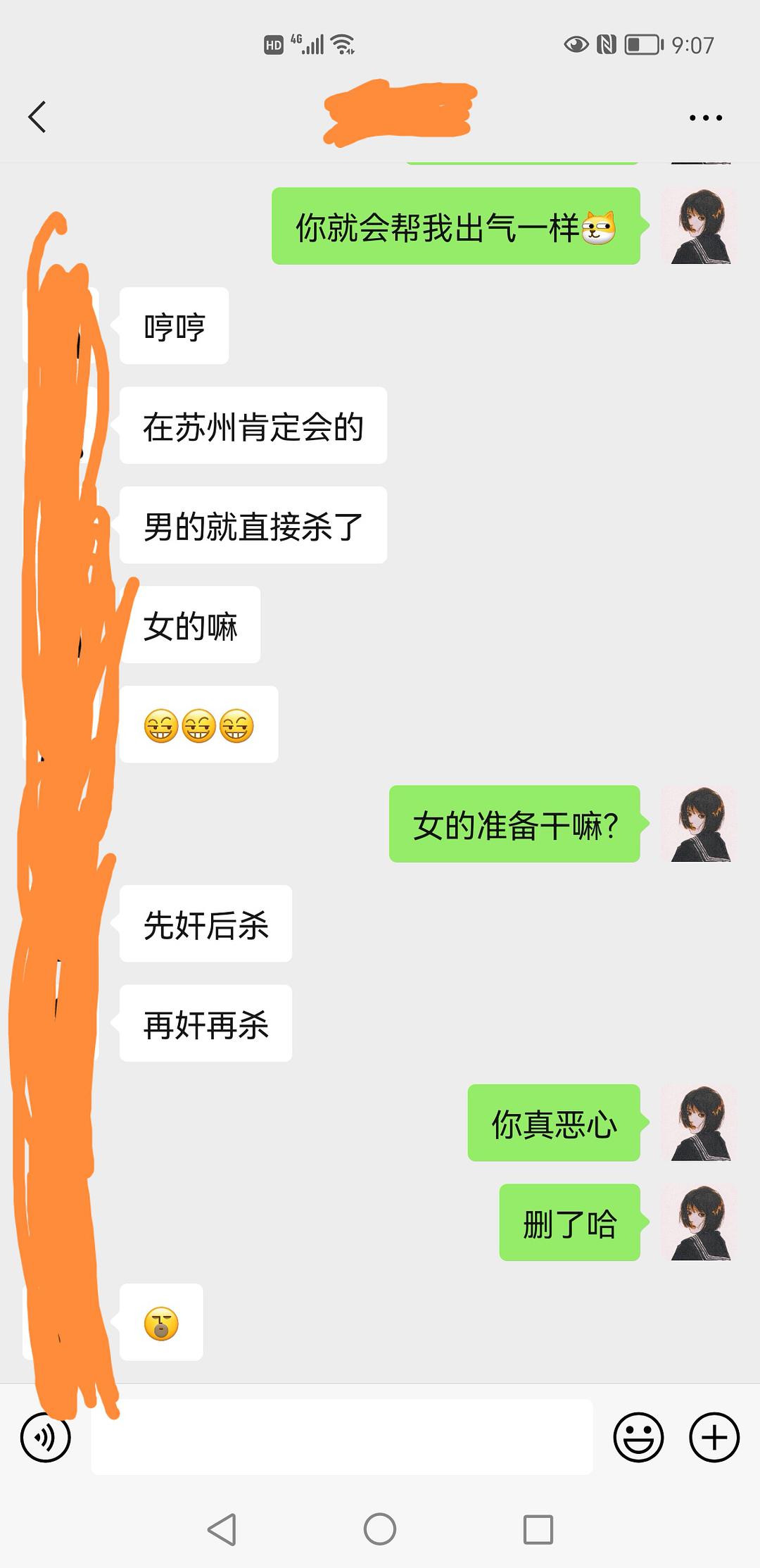Viewport: 760px width, 1568px height.
Task: Open the emoji sticker panel
Action: point(638,1438)
